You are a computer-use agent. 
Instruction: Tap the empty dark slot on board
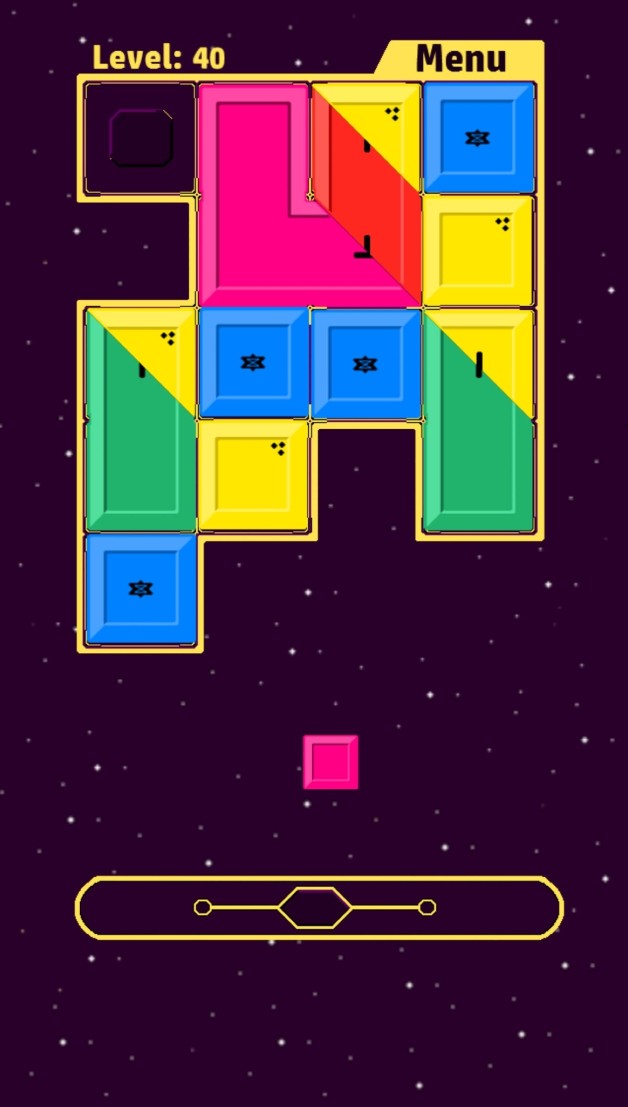coord(140,138)
